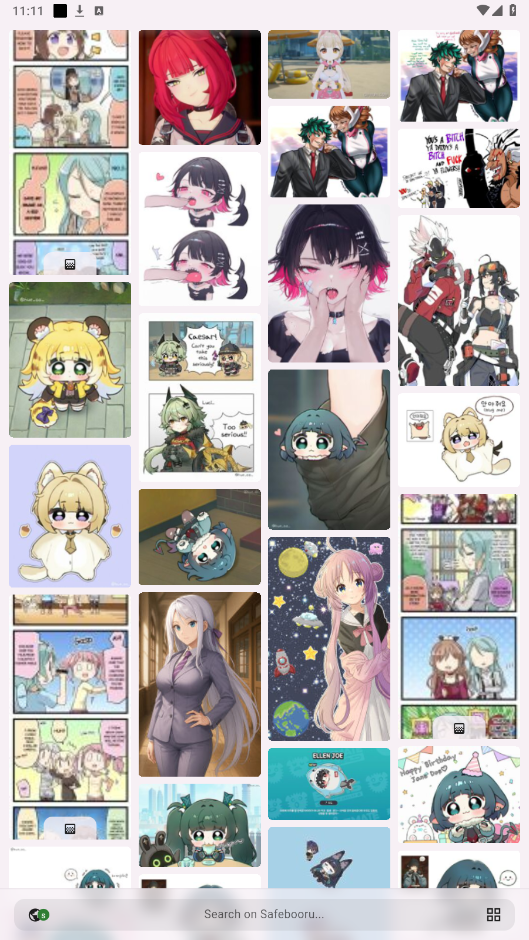Open the "Caesar!" two-panel comic image

pos(200,397)
